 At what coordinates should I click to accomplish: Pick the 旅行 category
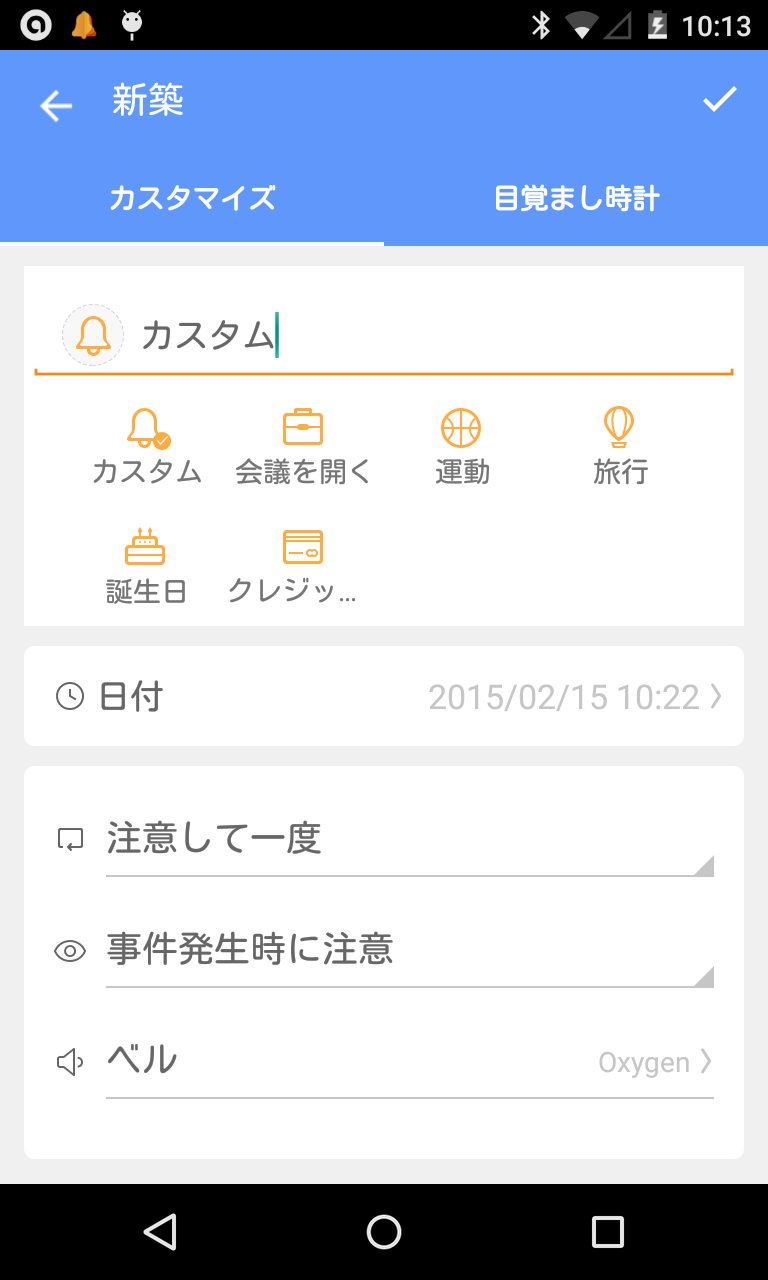point(620,448)
